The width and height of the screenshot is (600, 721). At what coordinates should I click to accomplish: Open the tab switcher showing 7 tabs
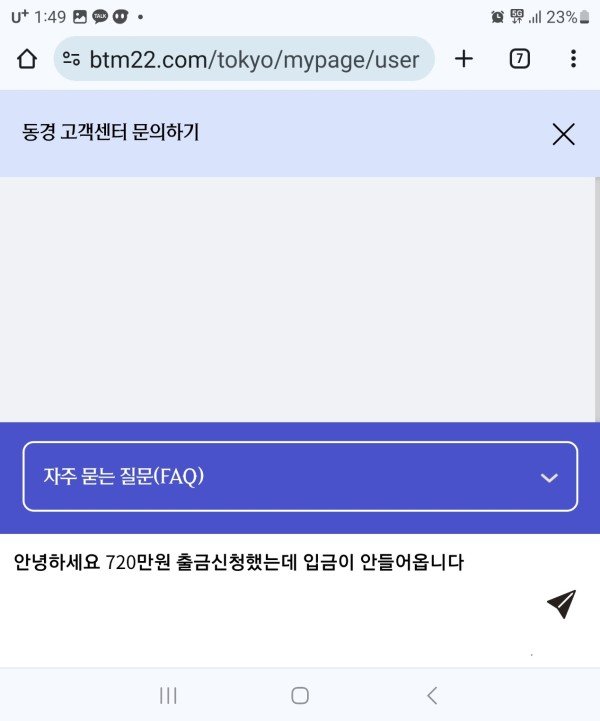(x=519, y=59)
